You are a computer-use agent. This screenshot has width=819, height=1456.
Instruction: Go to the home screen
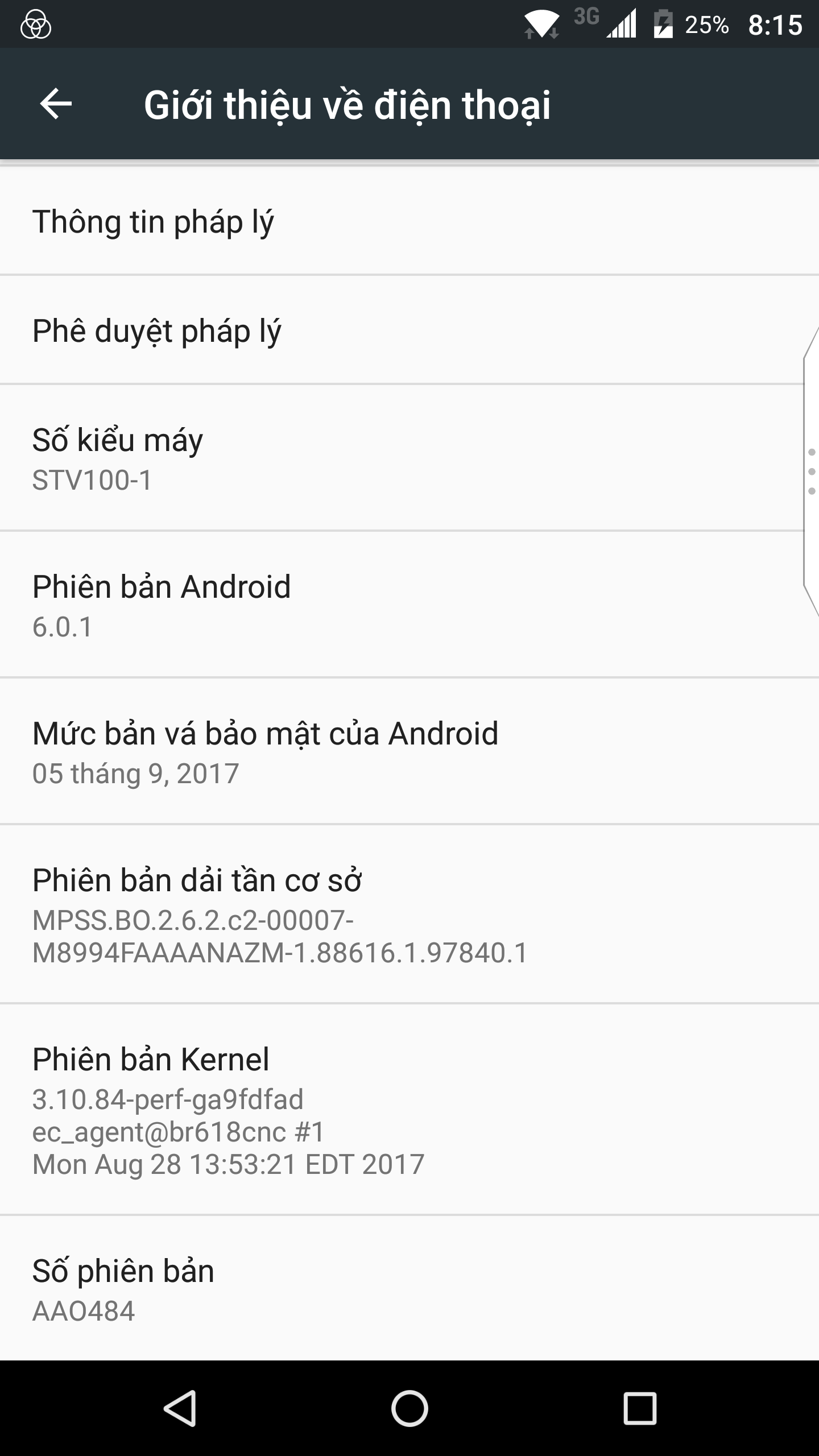(409, 1408)
